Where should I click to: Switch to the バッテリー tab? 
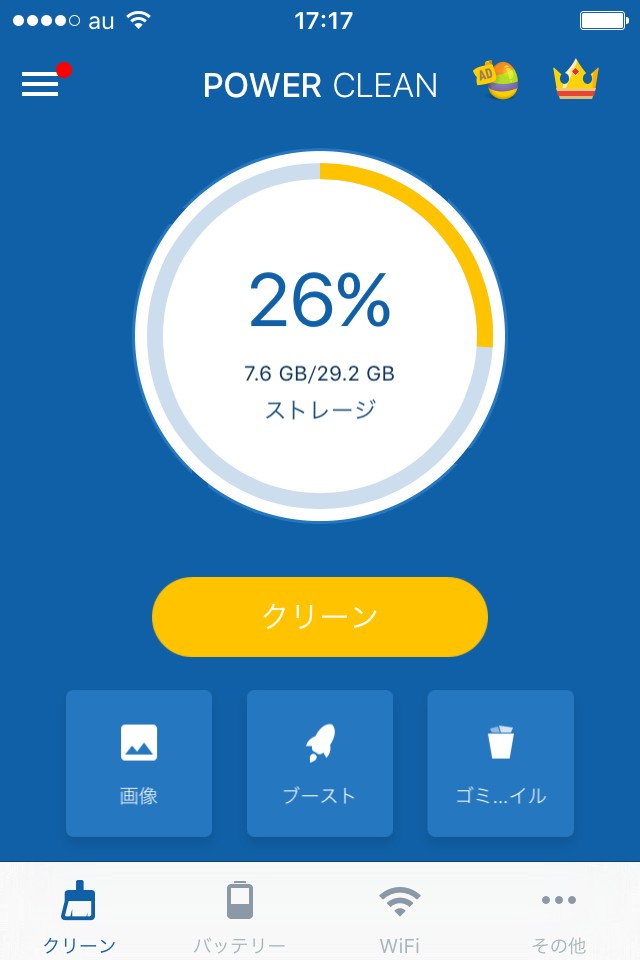239,915
